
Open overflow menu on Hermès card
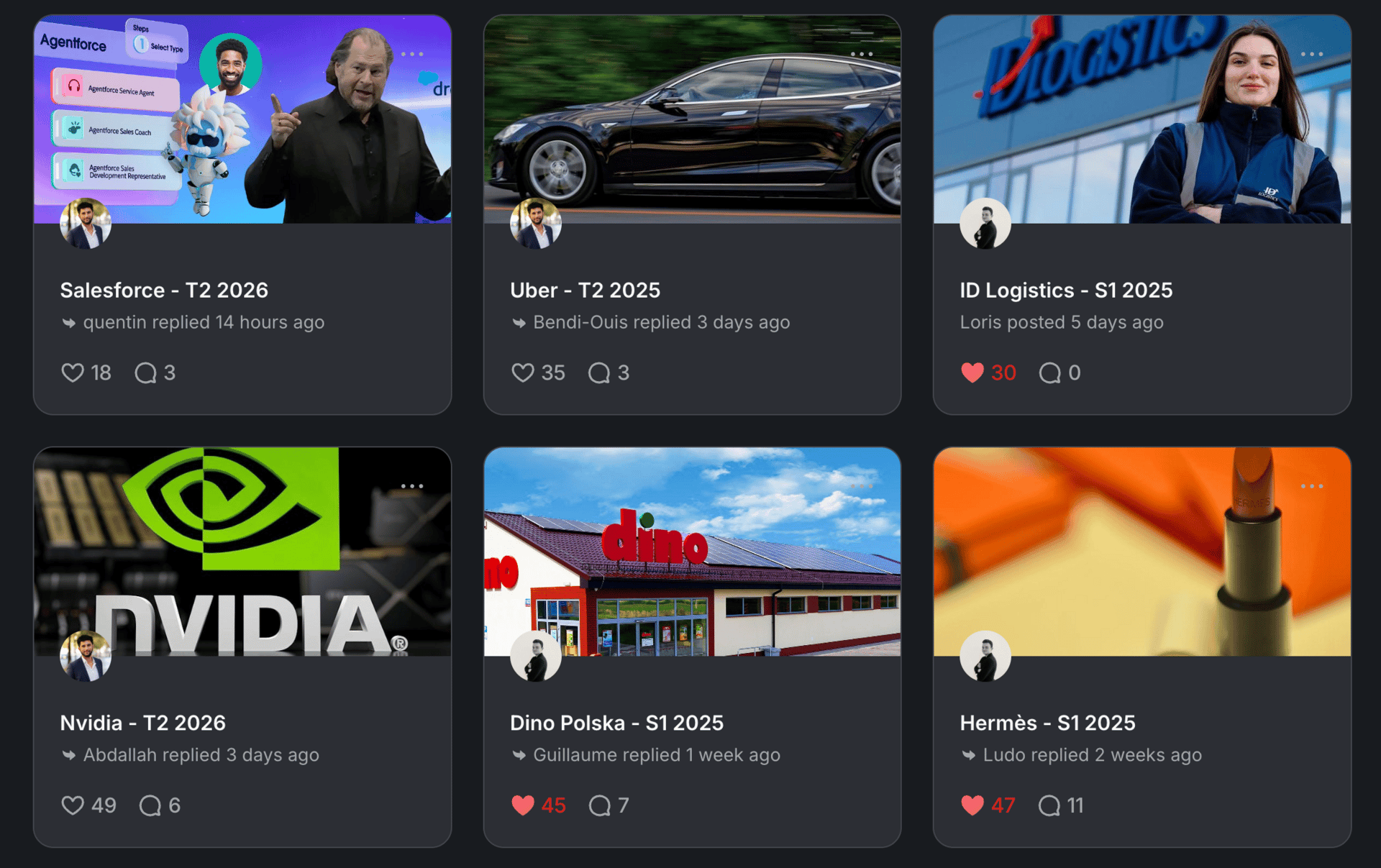click(1312, 486)
